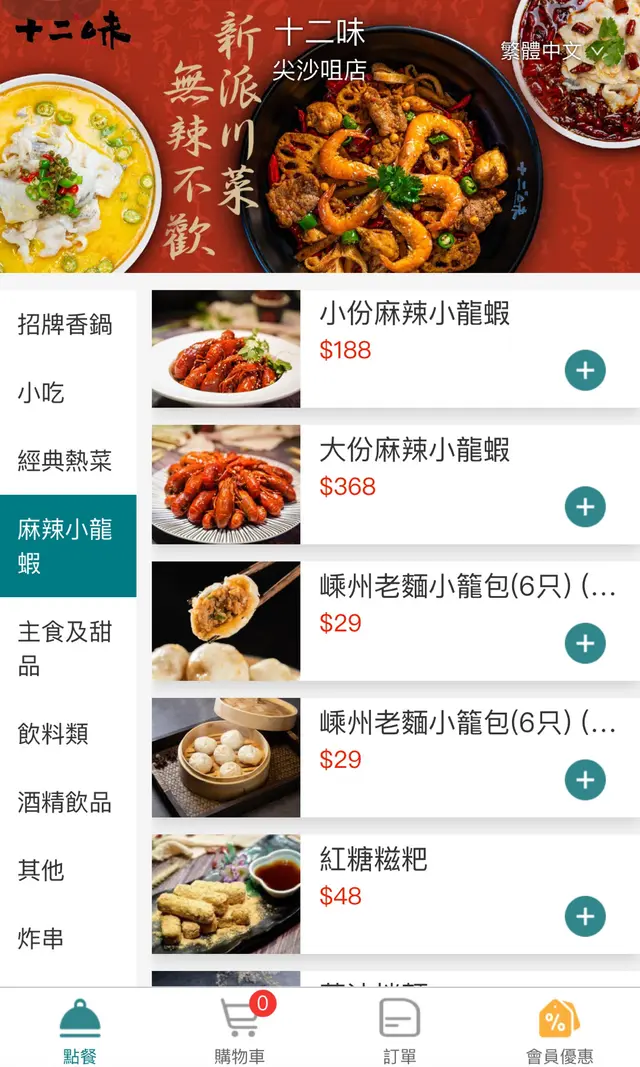
Task: Choose the 麻辣小龍蝦 category
Action: 65,546
